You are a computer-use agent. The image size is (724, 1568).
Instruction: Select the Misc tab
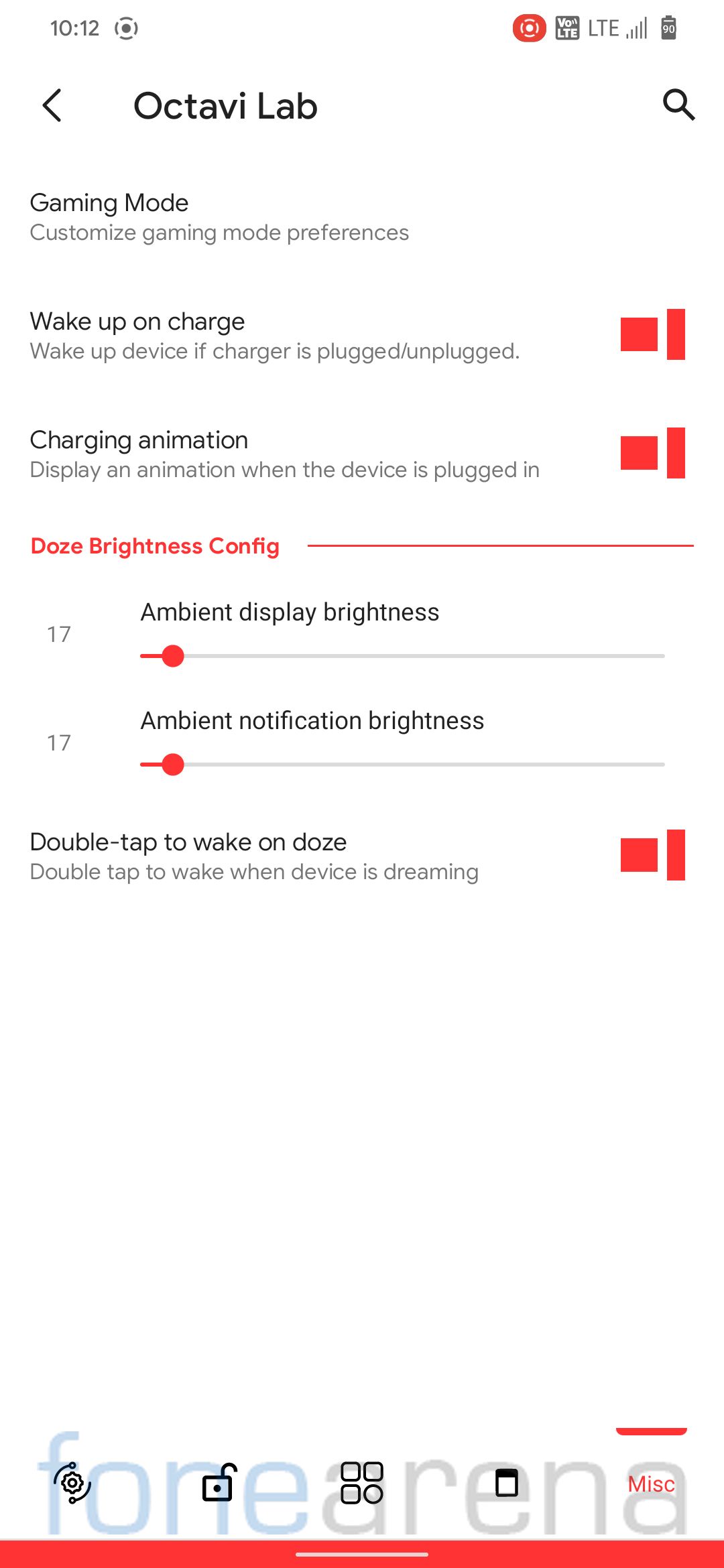click(x=651, y=1484)
